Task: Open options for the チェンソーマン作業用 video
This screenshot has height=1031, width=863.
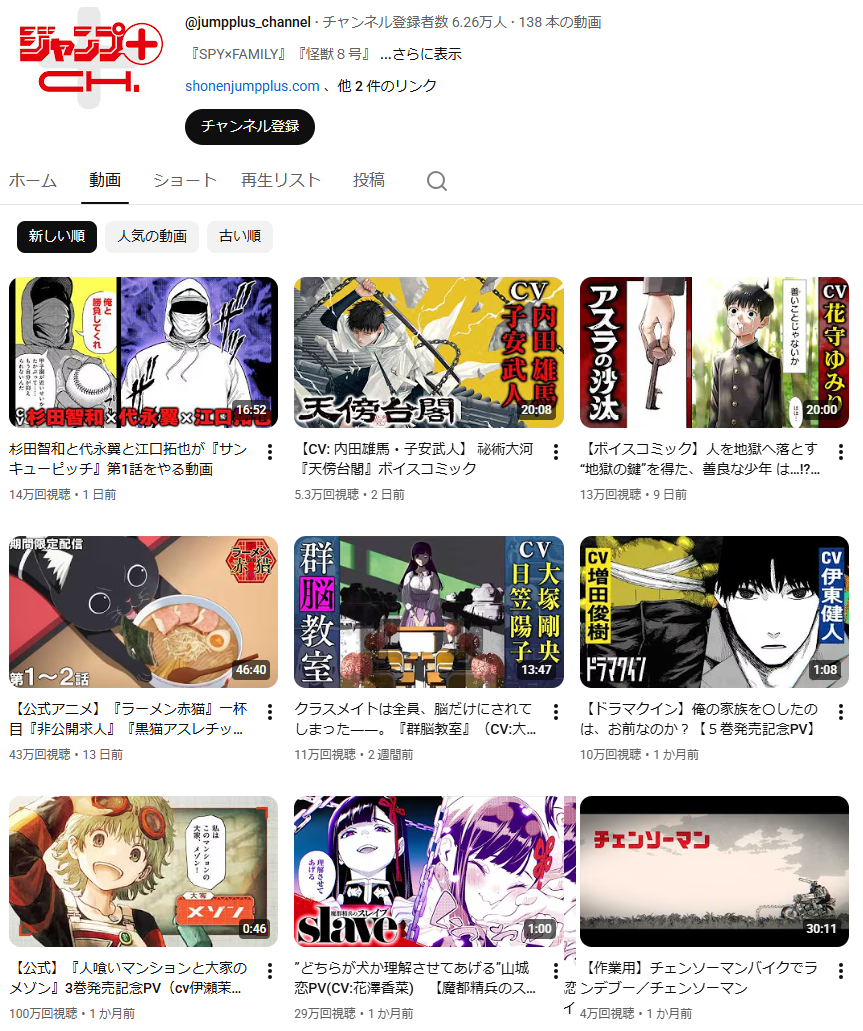Action: pos(840,970)
